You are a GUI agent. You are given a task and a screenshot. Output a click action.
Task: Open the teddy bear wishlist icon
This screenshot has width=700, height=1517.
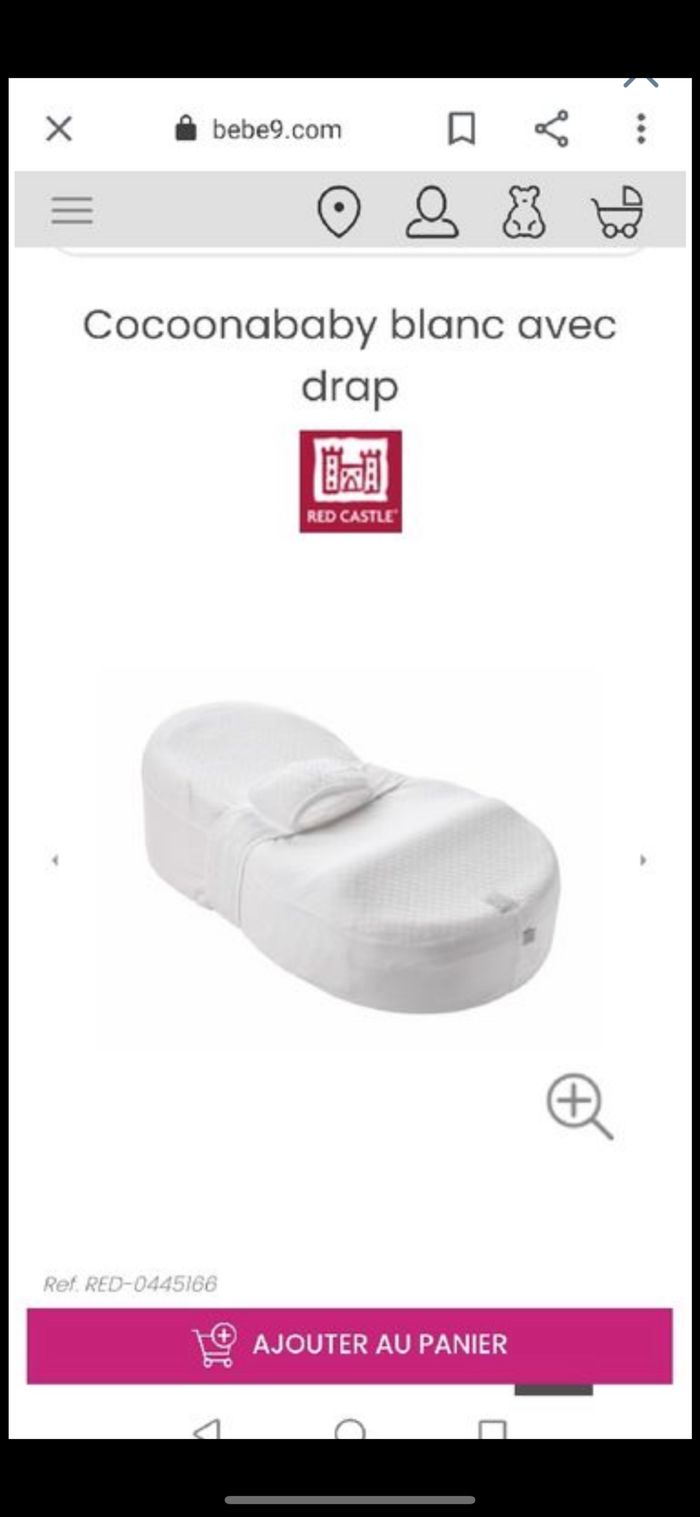coord(524,212)
